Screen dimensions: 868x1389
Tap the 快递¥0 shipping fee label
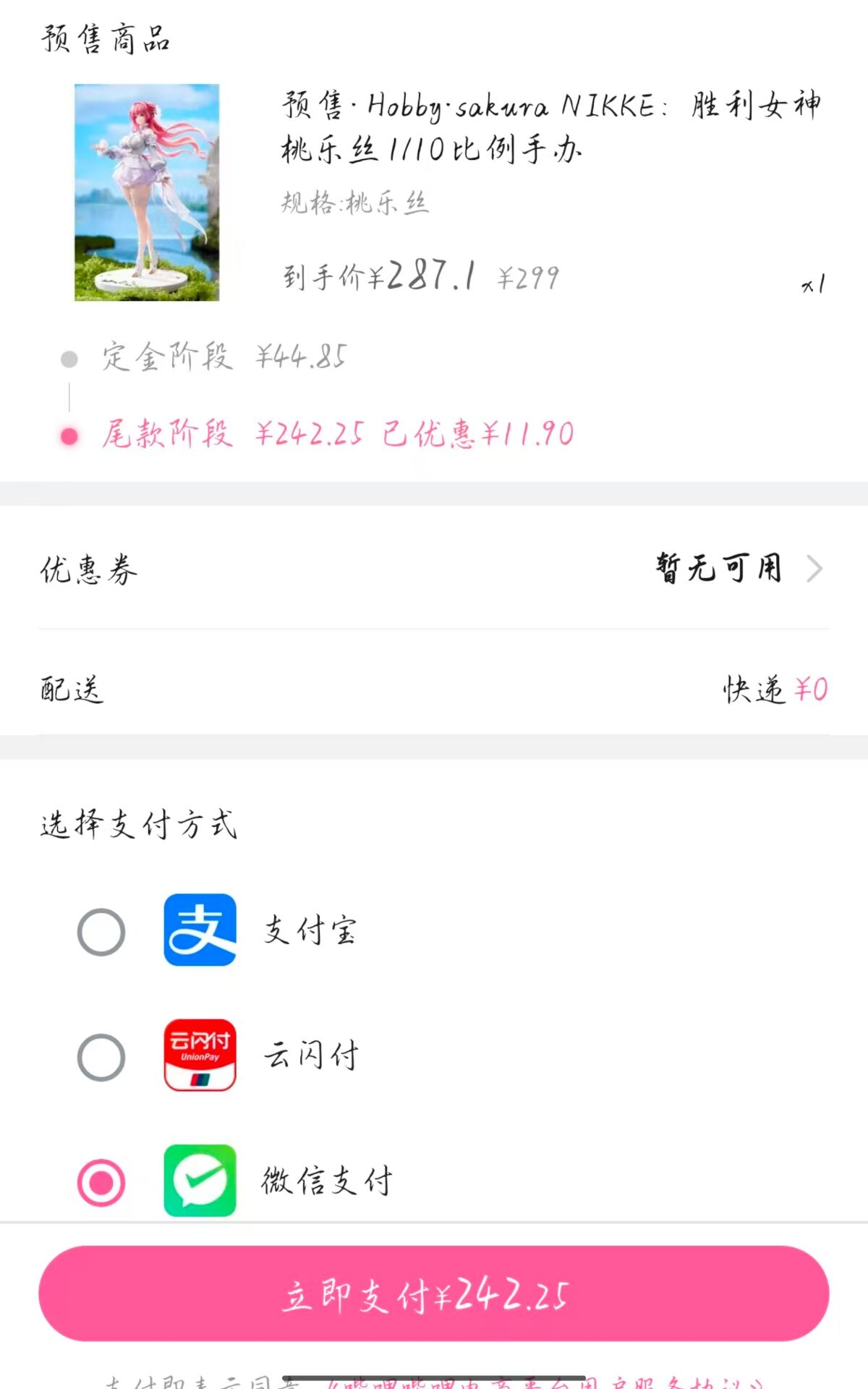click(775, 691)
